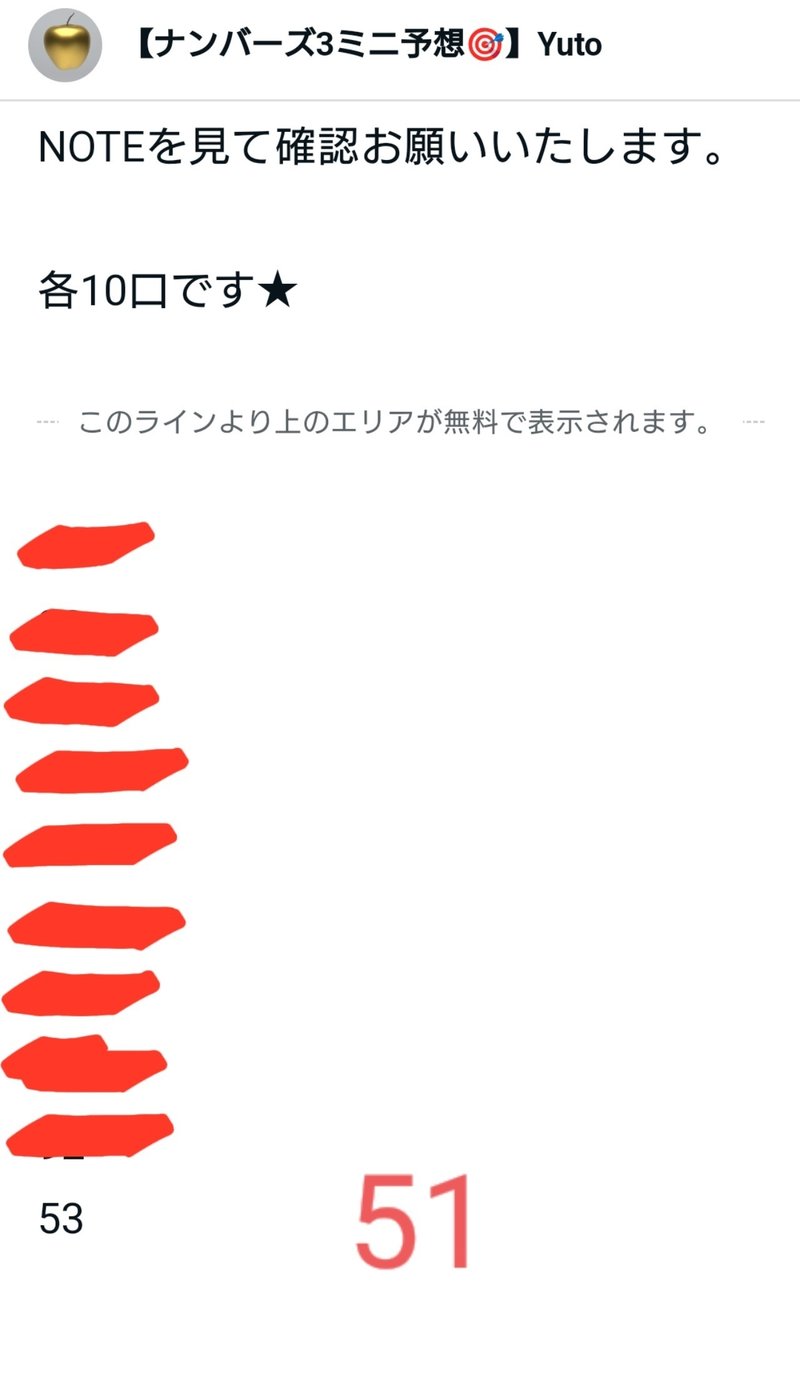Select the fifth red redaction stroke
The width and height of the screenshot is (800, 1377).
pos(90,843)
